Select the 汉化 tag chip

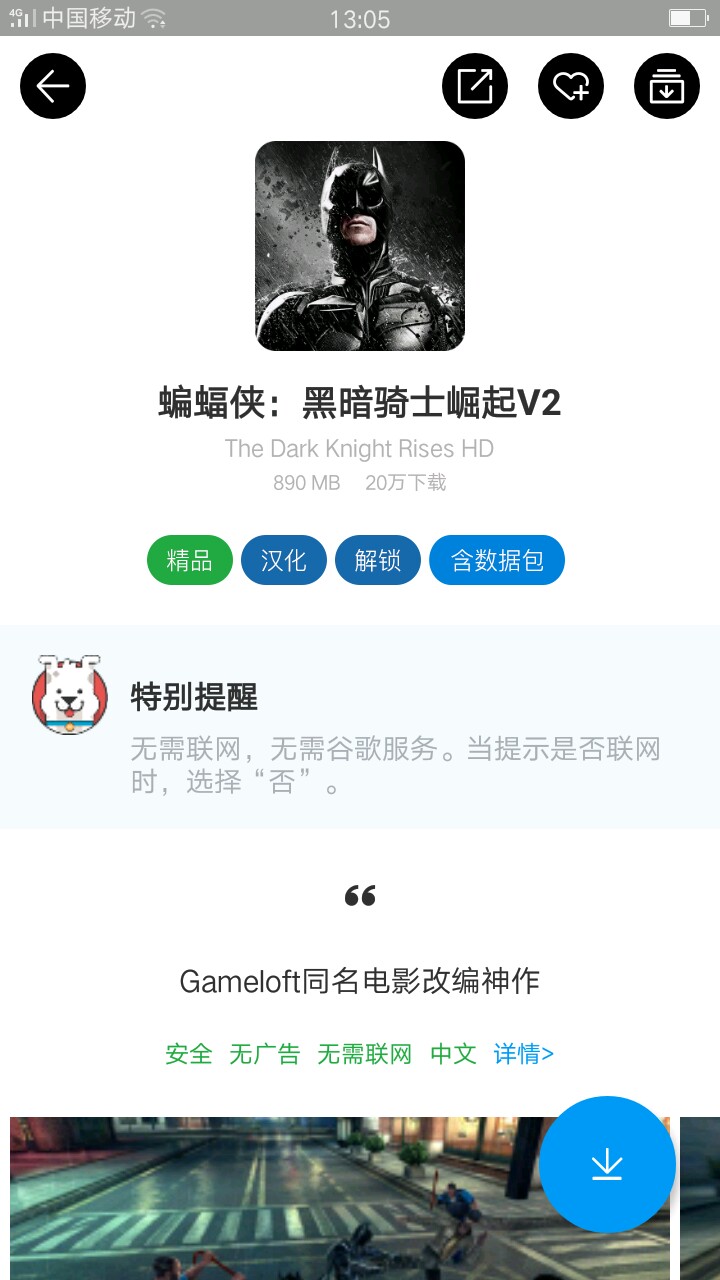284,560
